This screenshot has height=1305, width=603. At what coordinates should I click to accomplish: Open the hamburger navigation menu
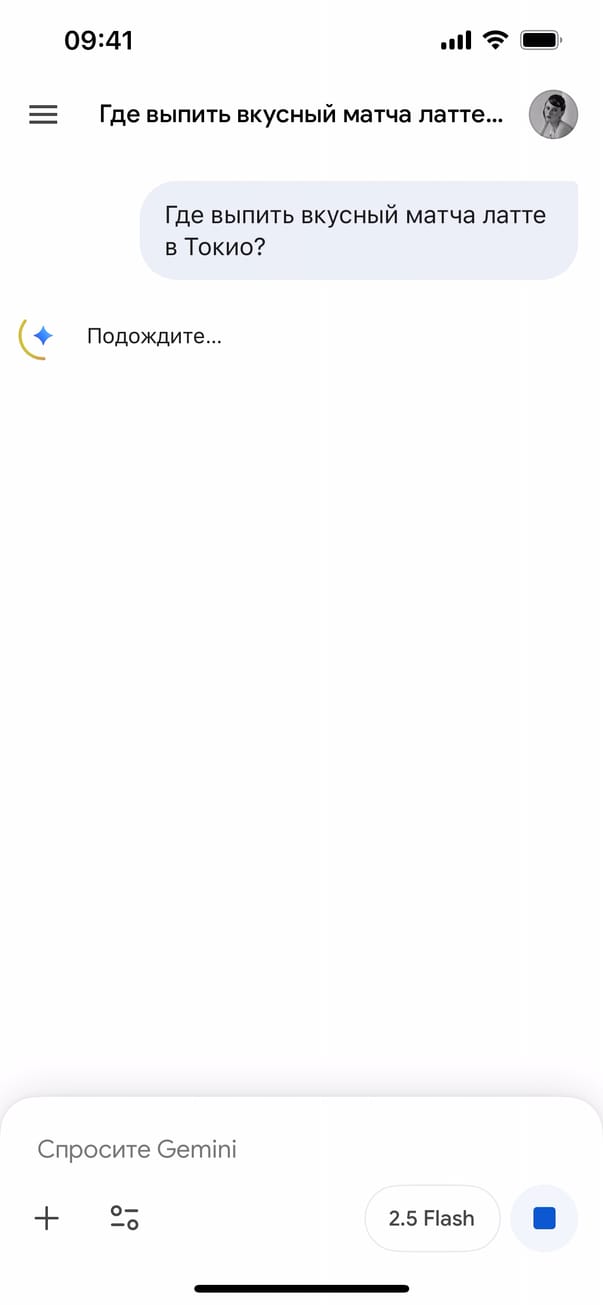(43, 115)
